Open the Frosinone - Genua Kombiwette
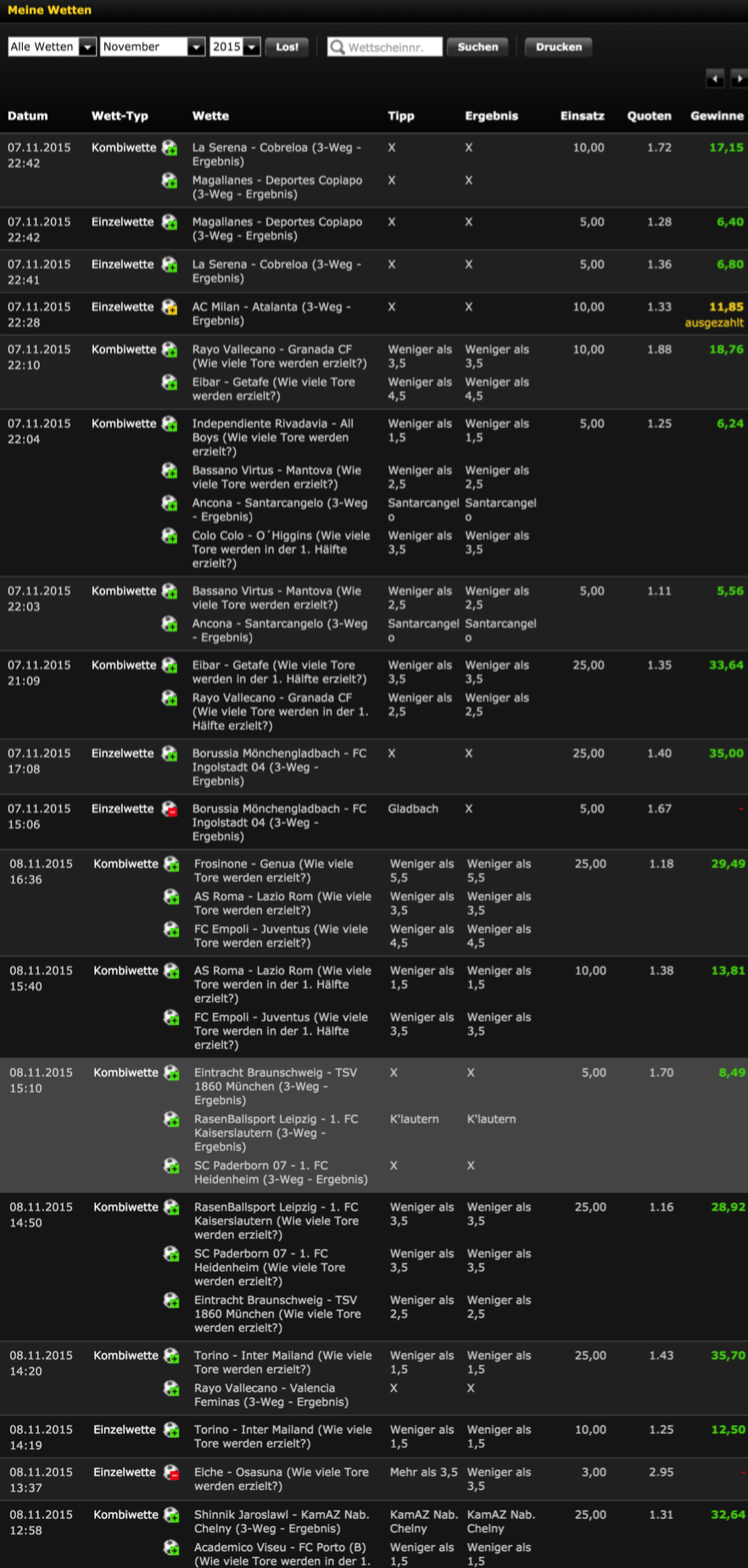The image size is (748, 1568). point(374,903)
